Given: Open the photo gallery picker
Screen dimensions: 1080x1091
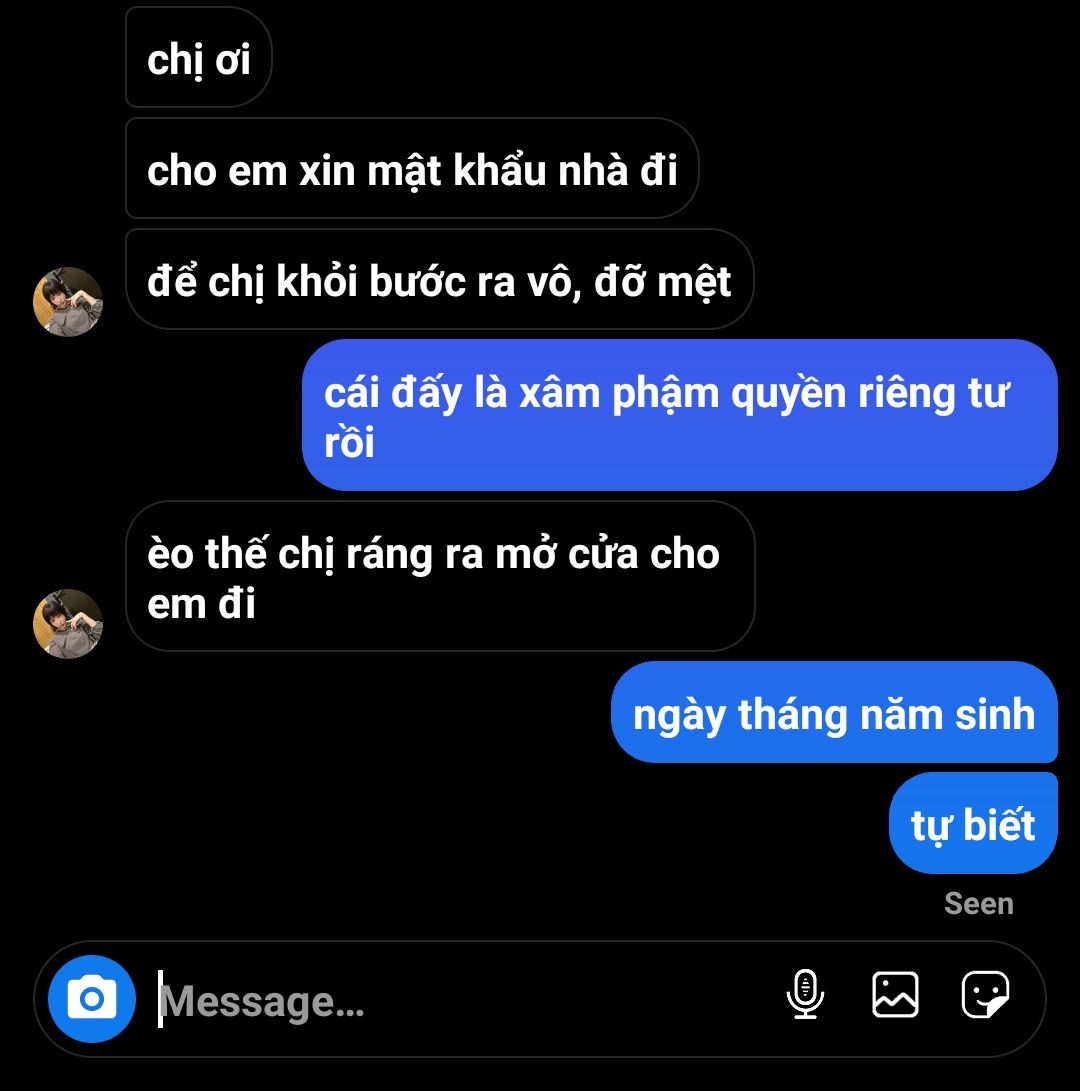Looking at the screenshot, I should click(x=895, y=995).
